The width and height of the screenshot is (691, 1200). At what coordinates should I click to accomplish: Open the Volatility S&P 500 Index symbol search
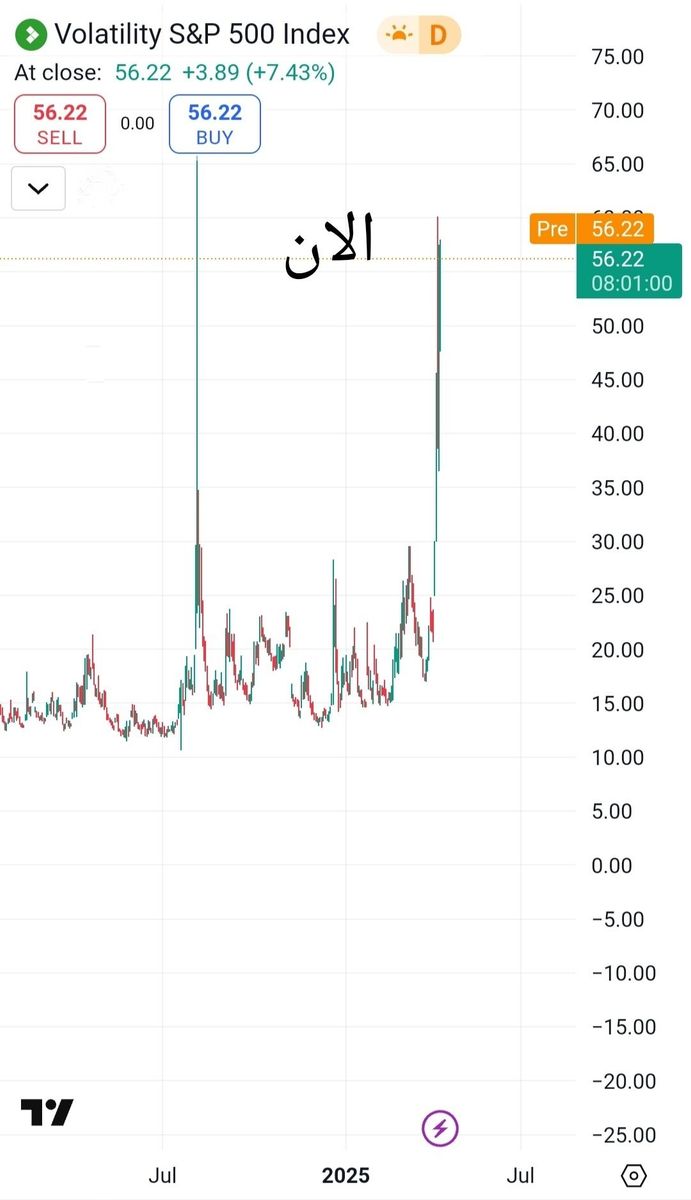200,35
